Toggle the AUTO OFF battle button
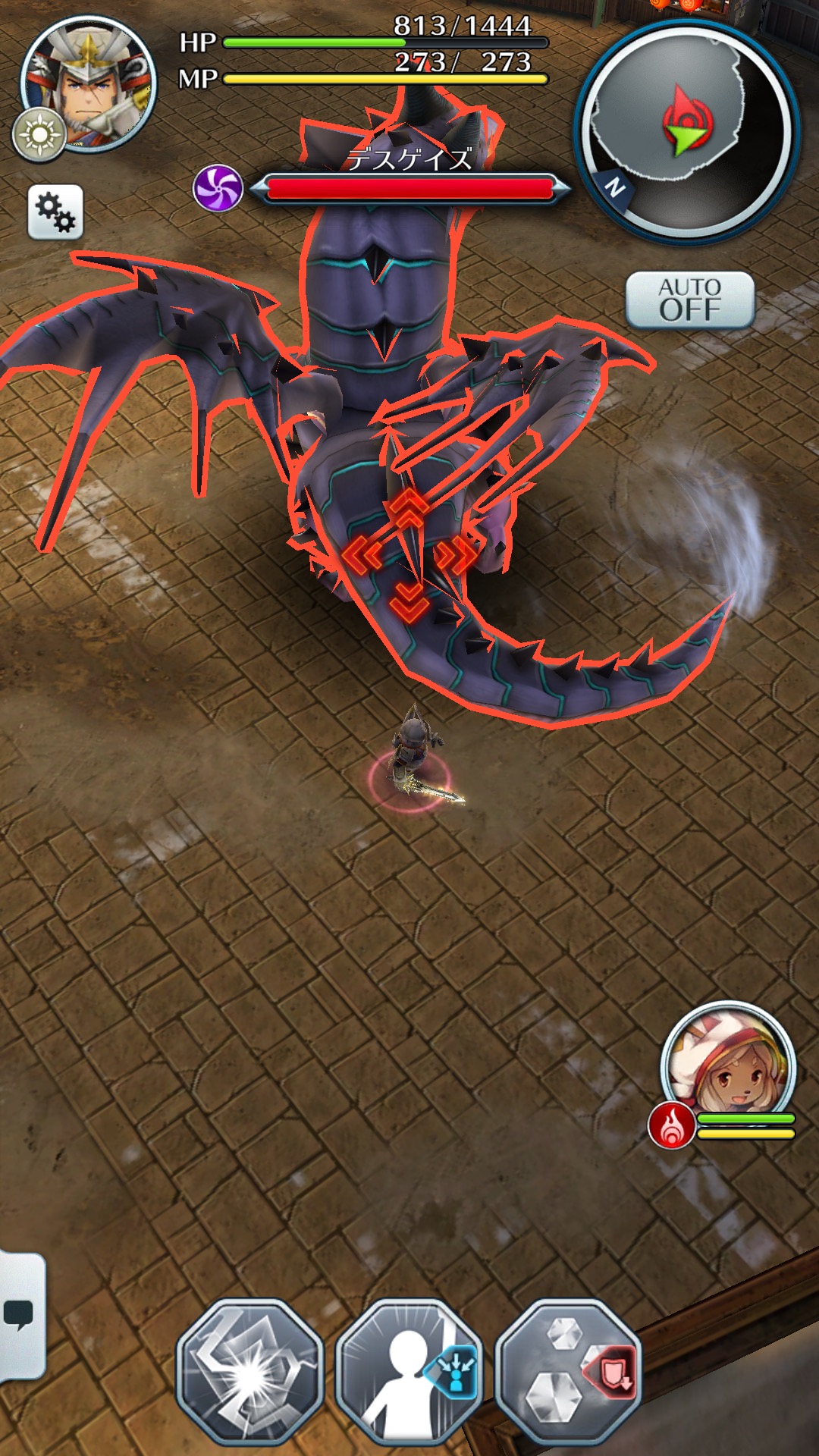The image size is (819, 1456). [689, 300]
